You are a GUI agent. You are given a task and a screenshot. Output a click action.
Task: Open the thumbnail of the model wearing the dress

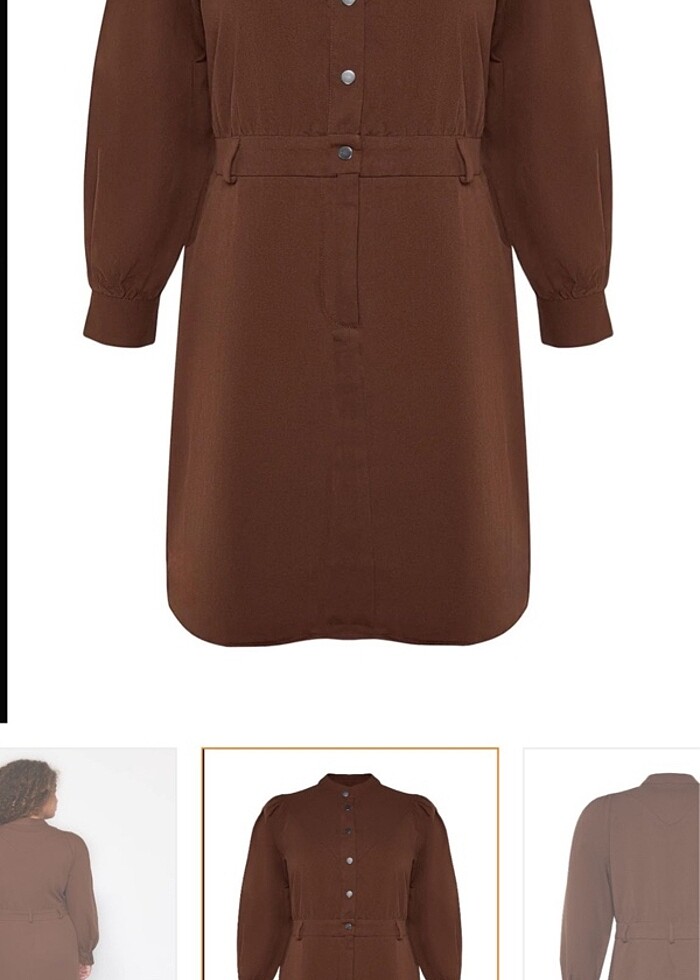88,865
